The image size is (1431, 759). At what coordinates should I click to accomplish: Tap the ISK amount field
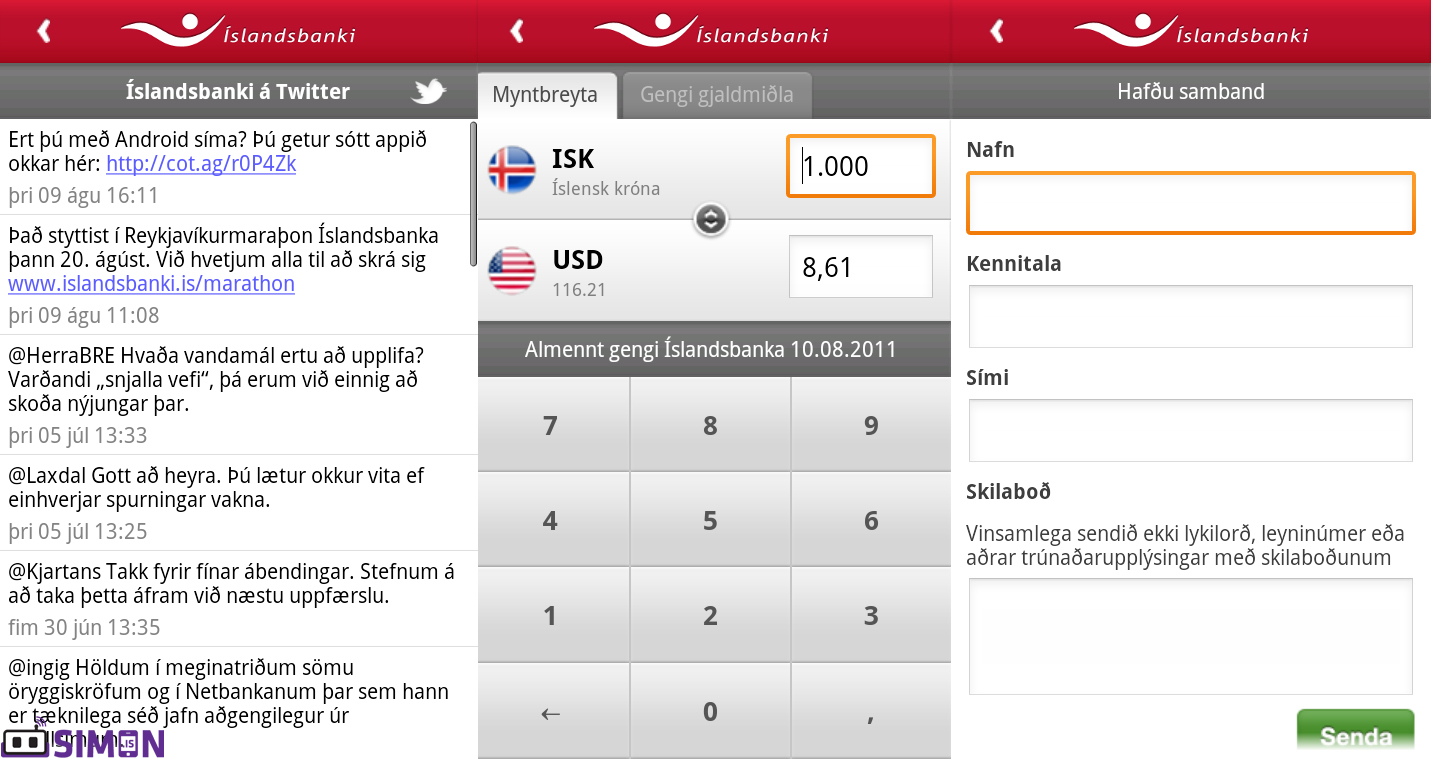point(860,166)
